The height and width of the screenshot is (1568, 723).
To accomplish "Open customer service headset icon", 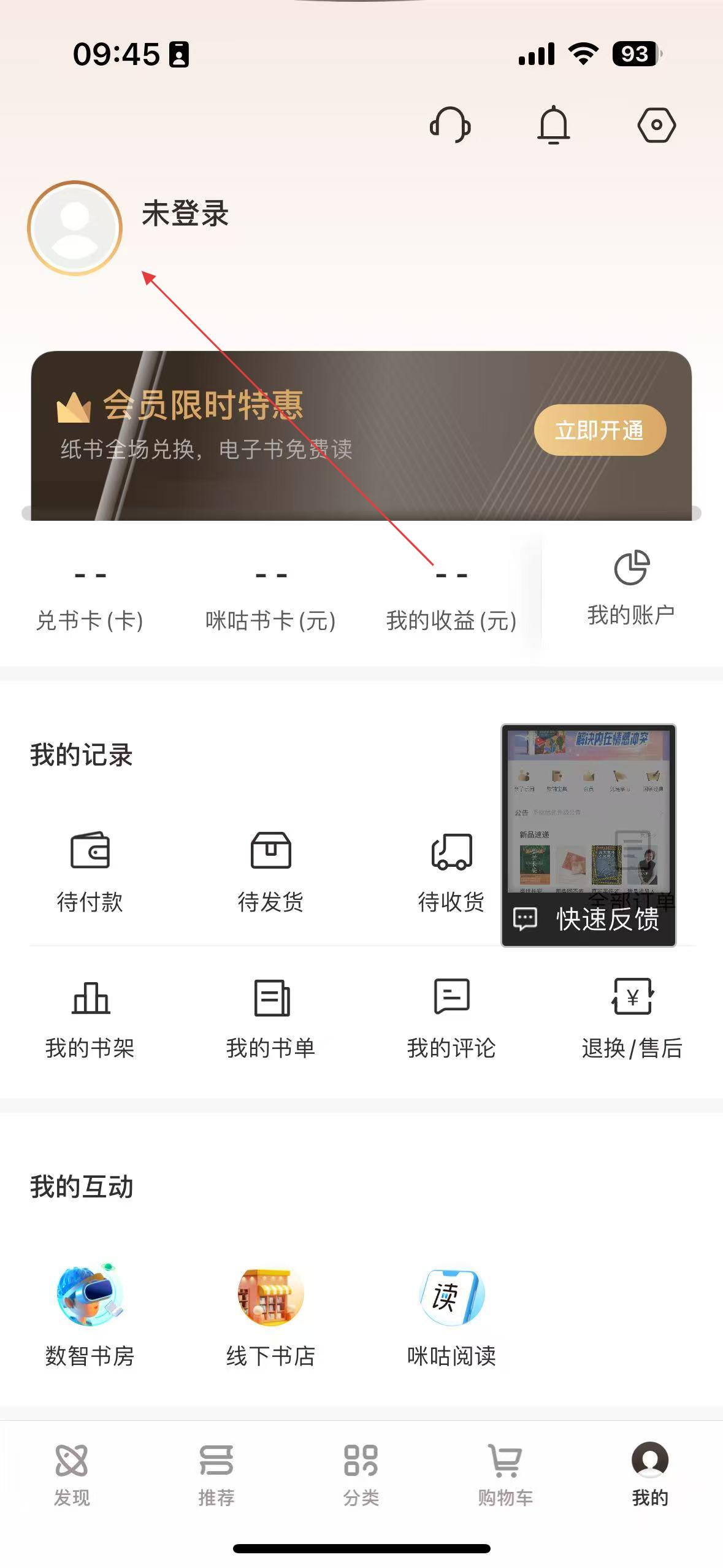I will (x=450, y=125).
